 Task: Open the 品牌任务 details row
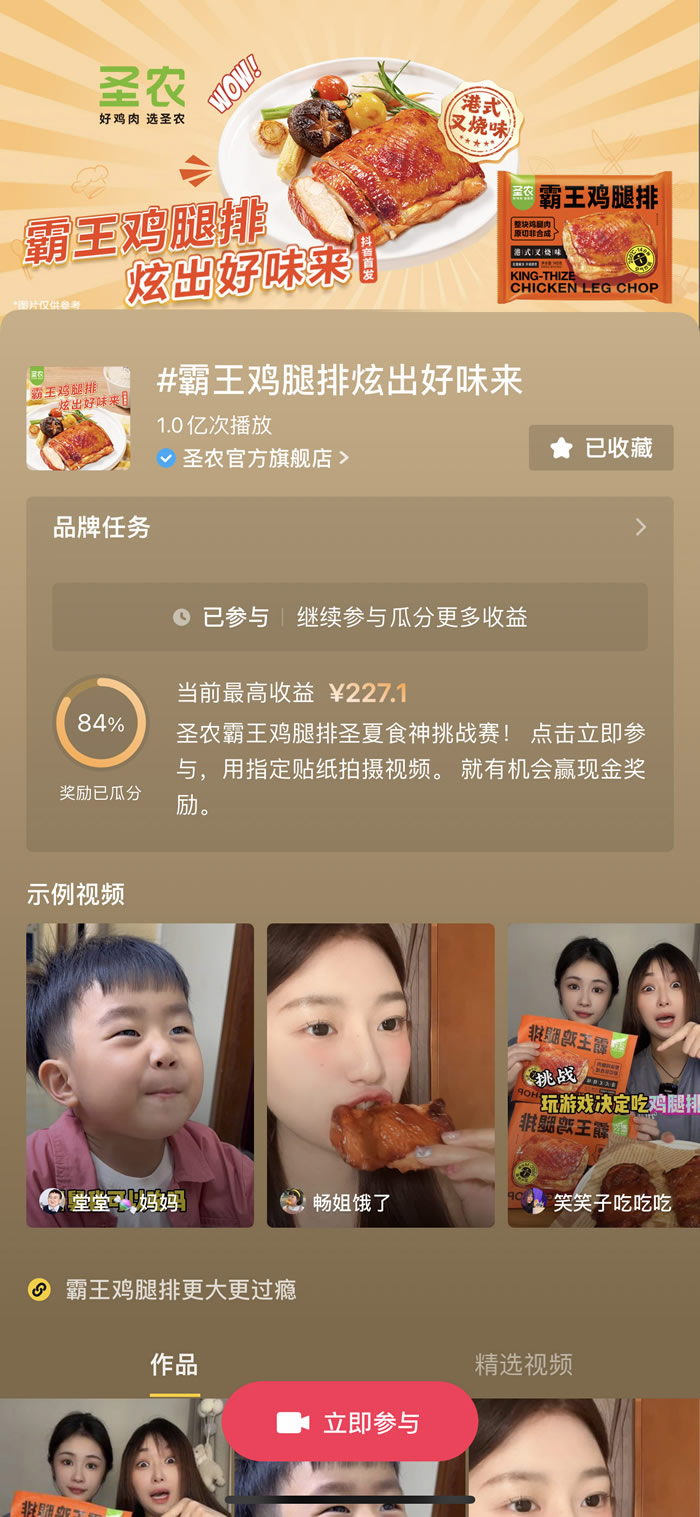(x=349, y=528)
